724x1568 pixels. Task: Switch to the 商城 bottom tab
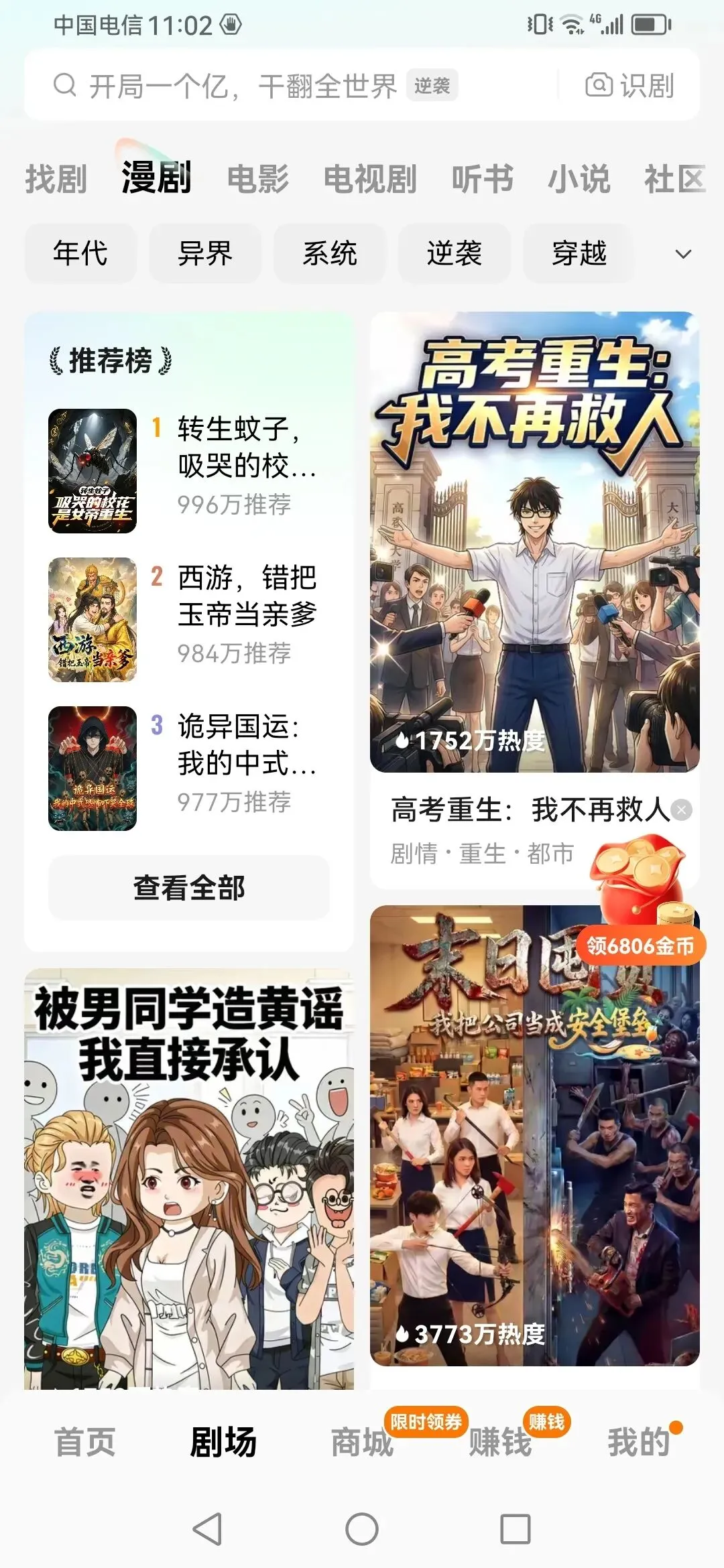(363, 1442)
